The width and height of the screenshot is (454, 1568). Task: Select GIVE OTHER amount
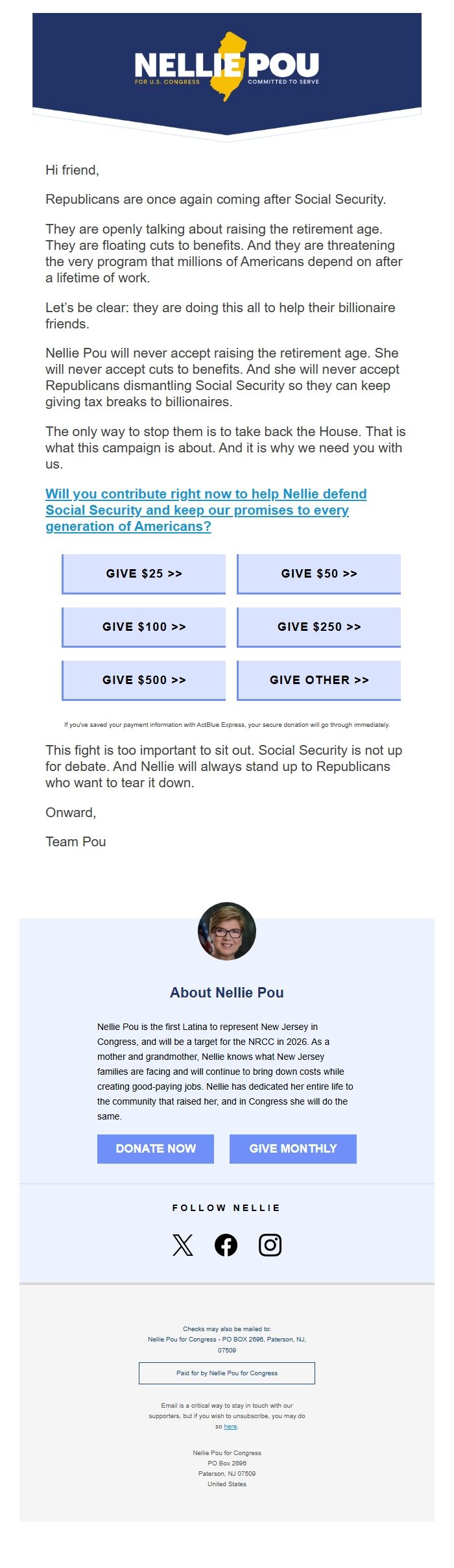pos(319,680)
